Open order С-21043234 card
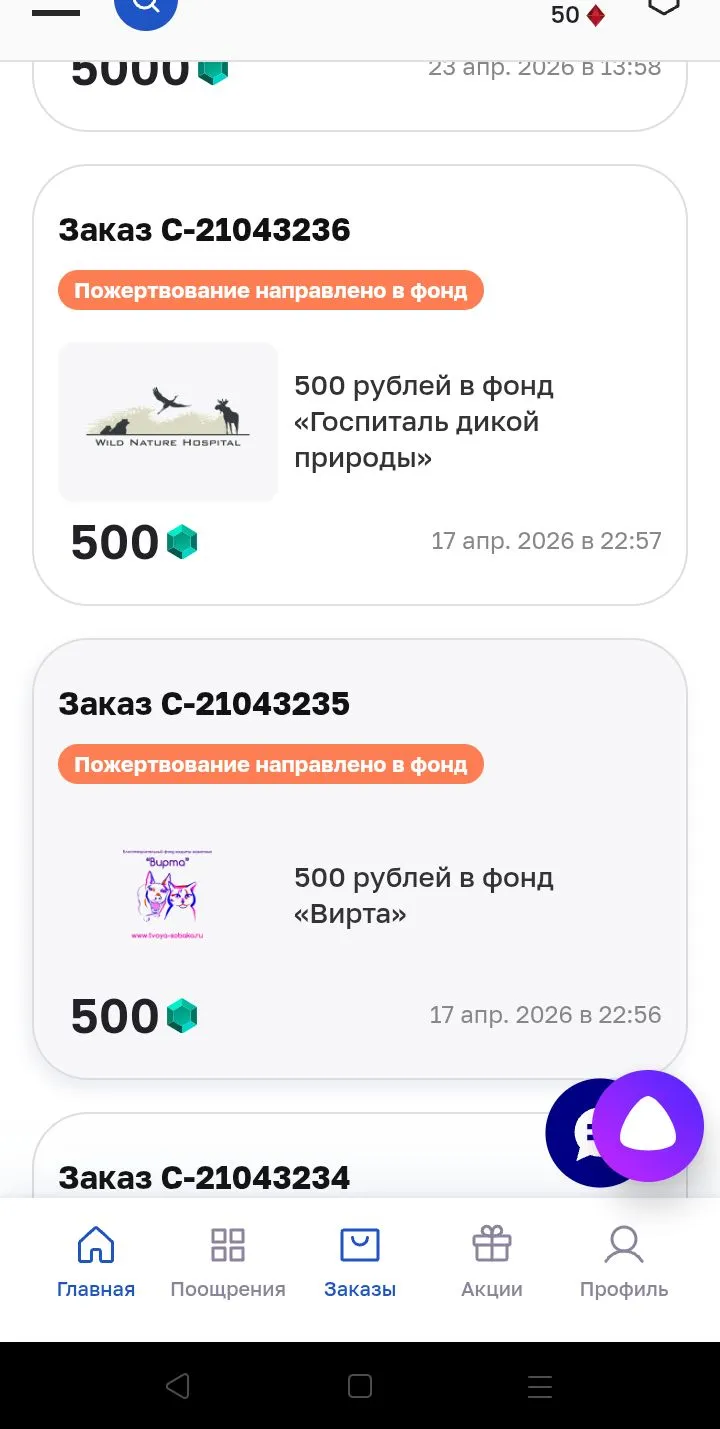The image size is (720, 1429). [360, 1156]
